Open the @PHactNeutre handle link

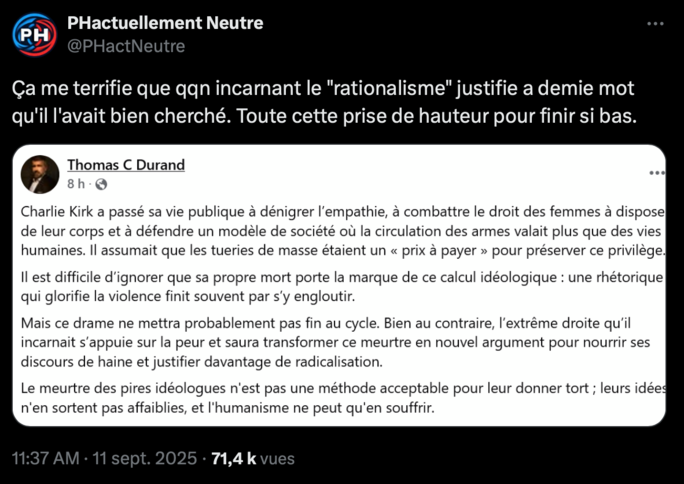click(126, 46)
